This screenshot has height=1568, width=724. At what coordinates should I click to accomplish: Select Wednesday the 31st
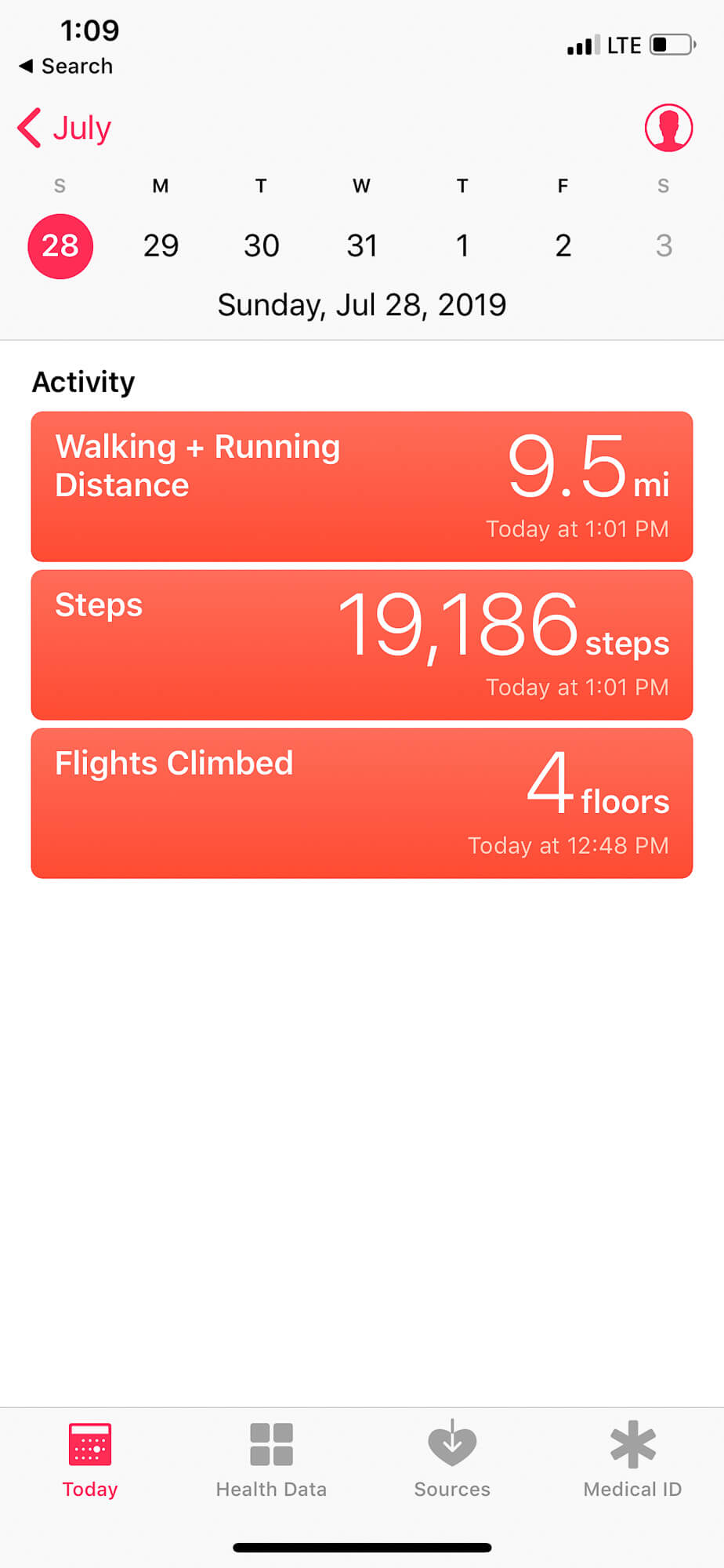(x=361, y=246)
